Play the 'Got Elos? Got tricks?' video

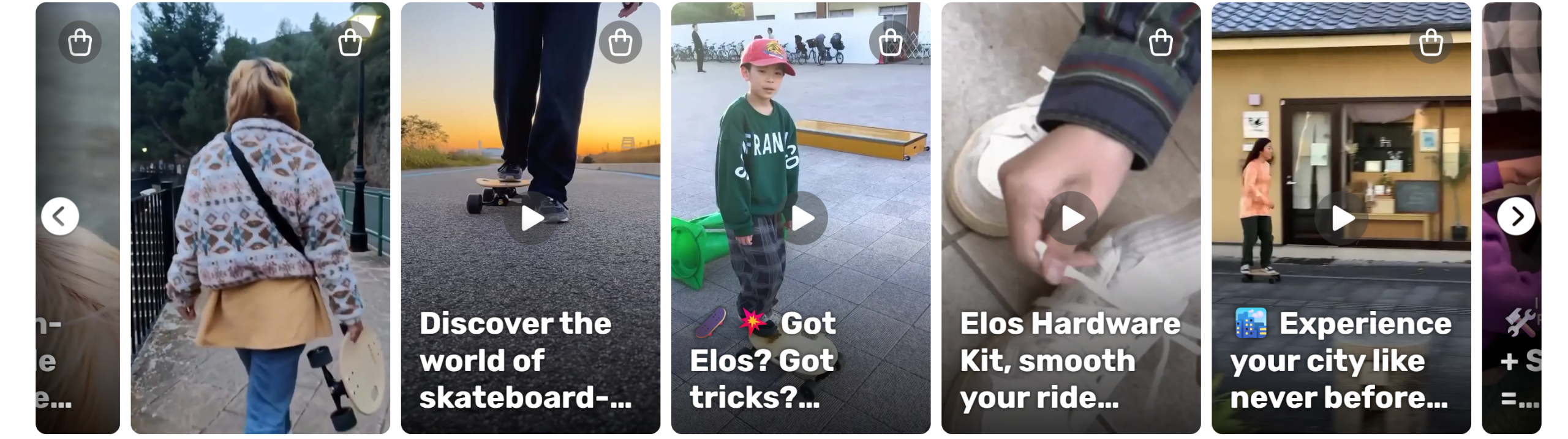[801, 218]
